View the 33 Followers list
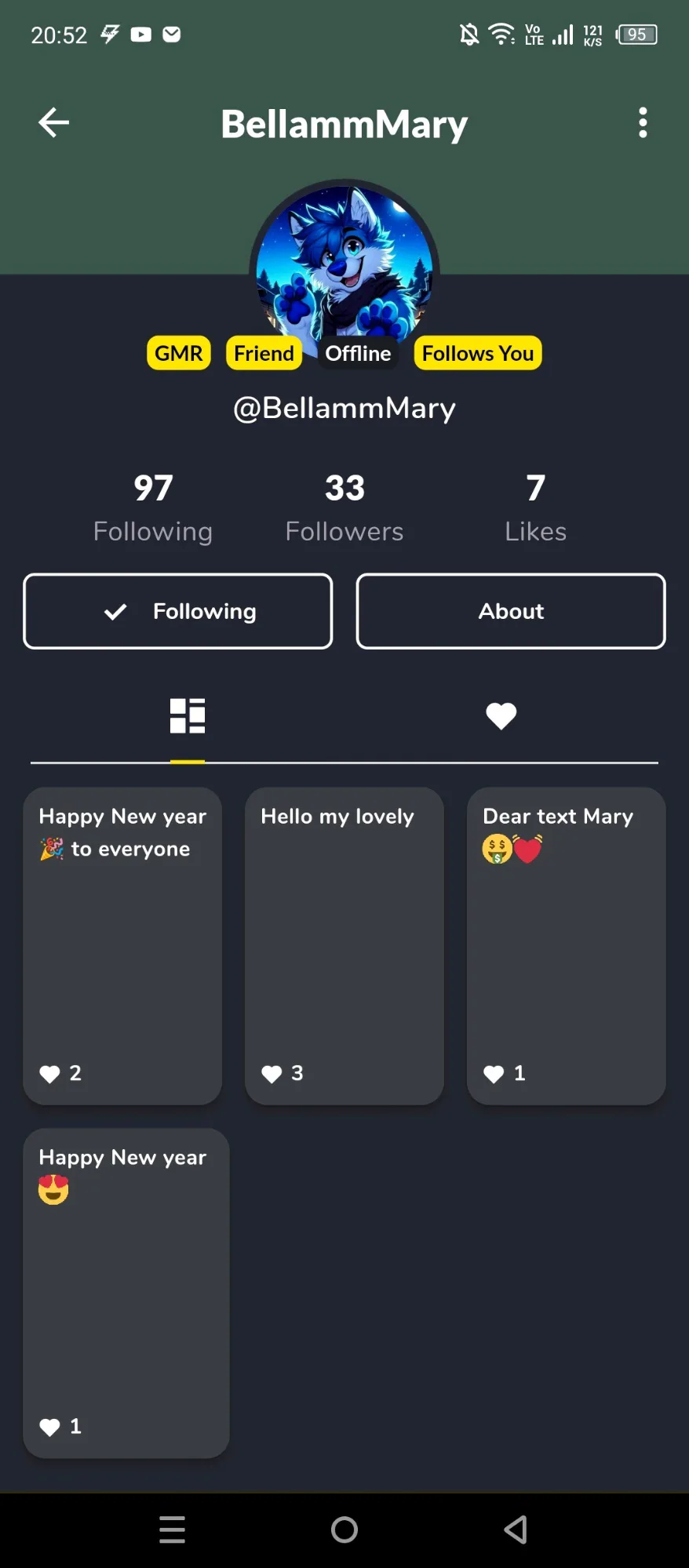The image size is (689, 1568). pyautogui.click(x=344, y=508)
